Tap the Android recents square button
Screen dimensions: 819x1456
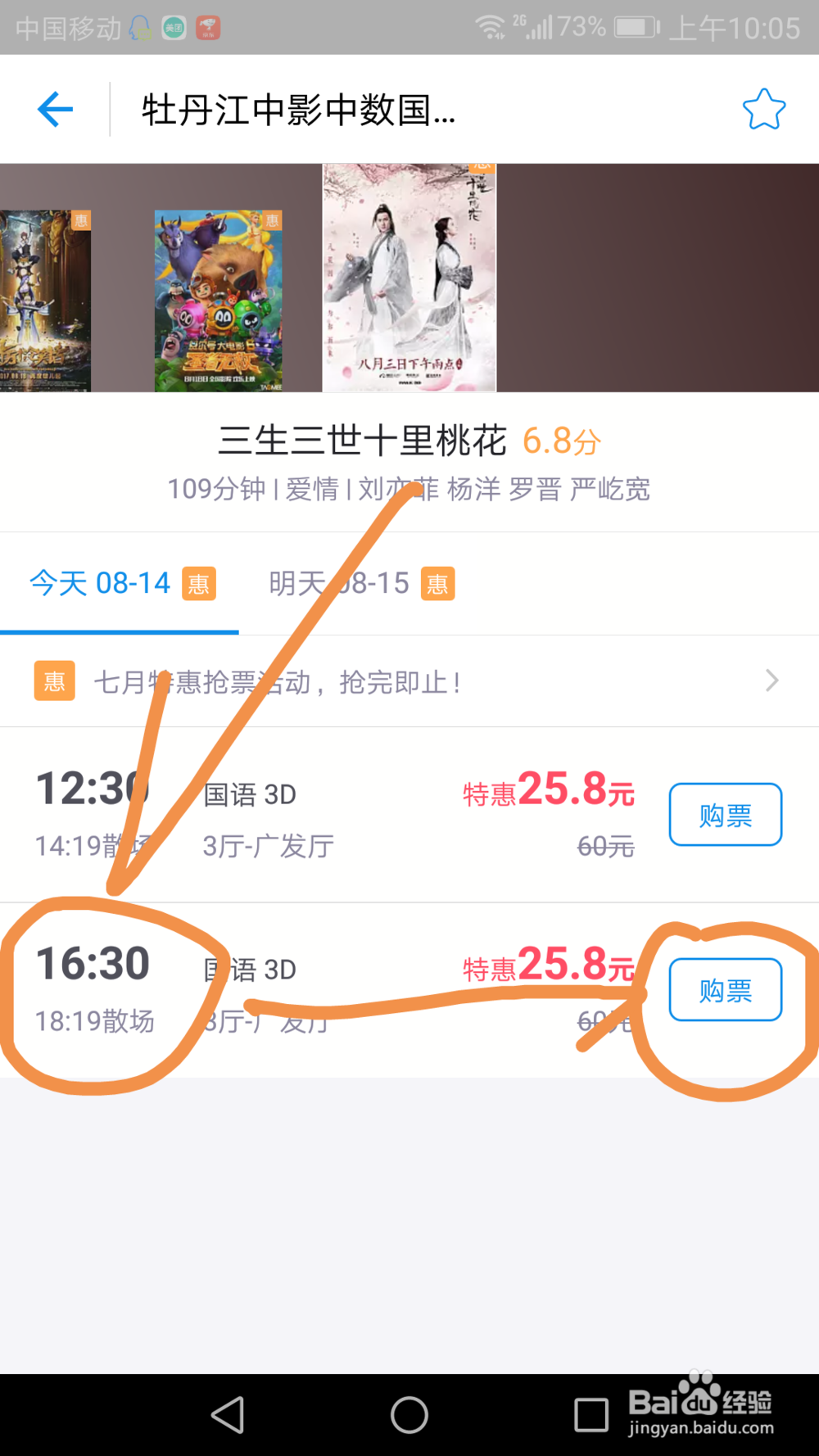pyautogui.click(x=588, y=1414)
